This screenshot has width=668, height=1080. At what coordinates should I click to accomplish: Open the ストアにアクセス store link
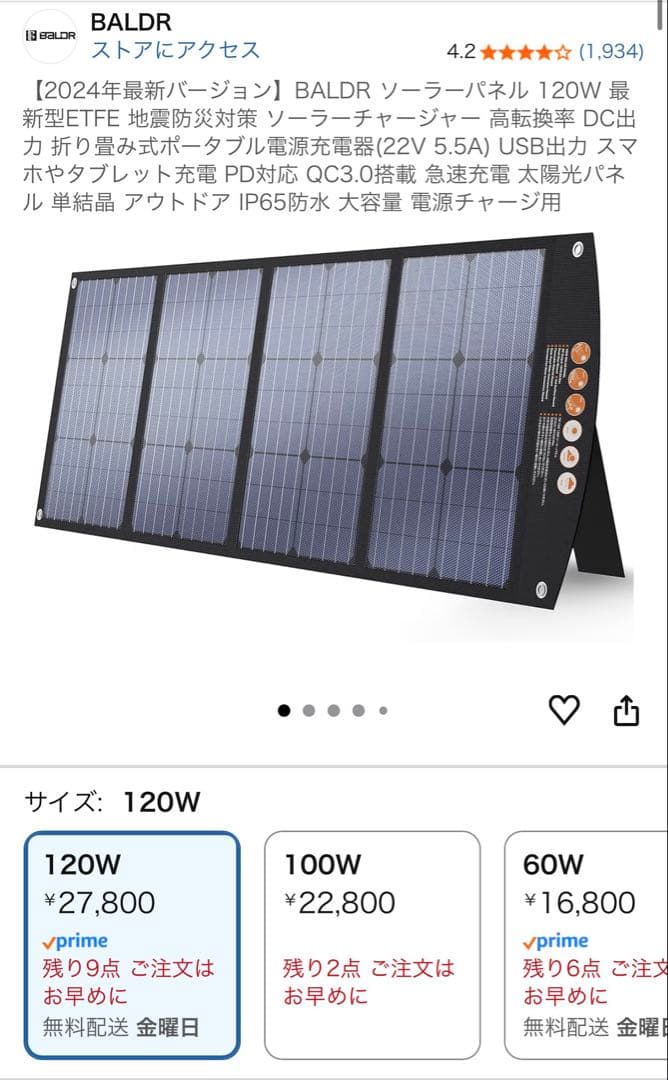tap(175, 50)
